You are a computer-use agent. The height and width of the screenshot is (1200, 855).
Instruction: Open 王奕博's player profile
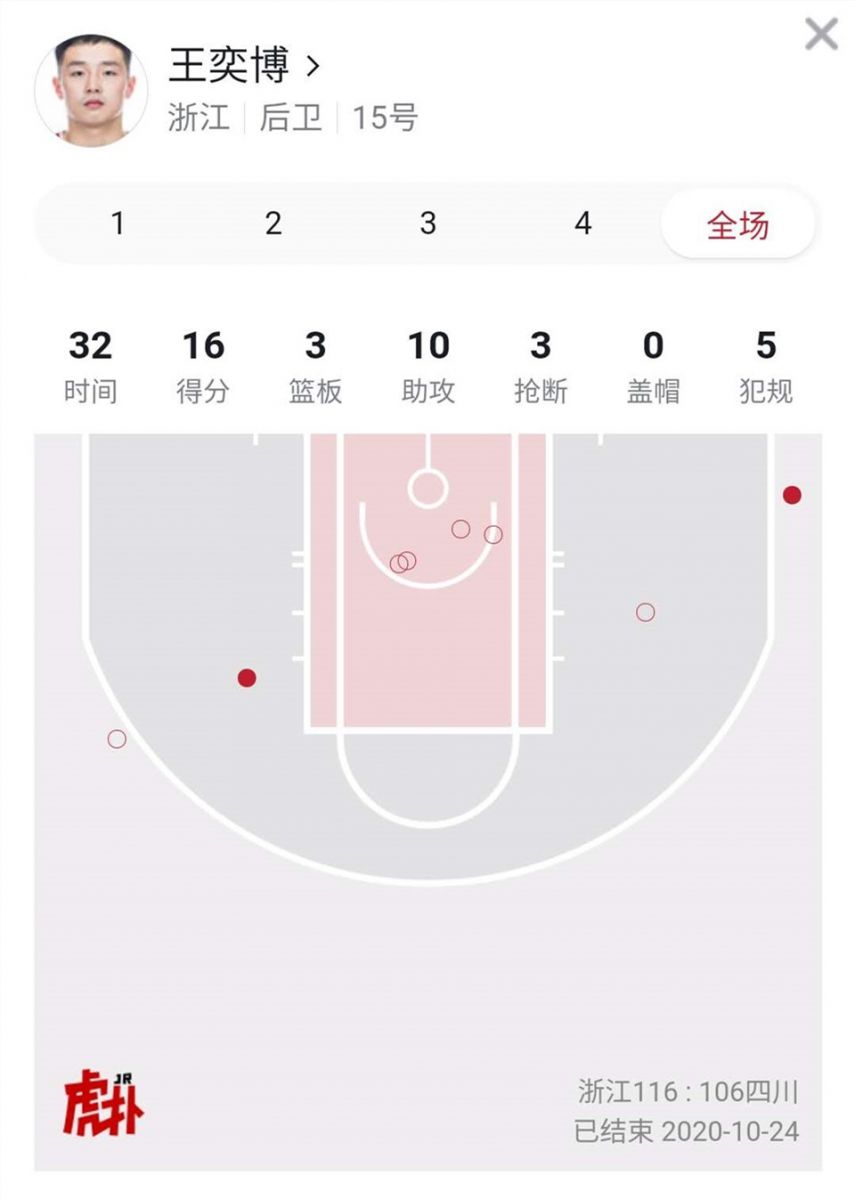244,68
